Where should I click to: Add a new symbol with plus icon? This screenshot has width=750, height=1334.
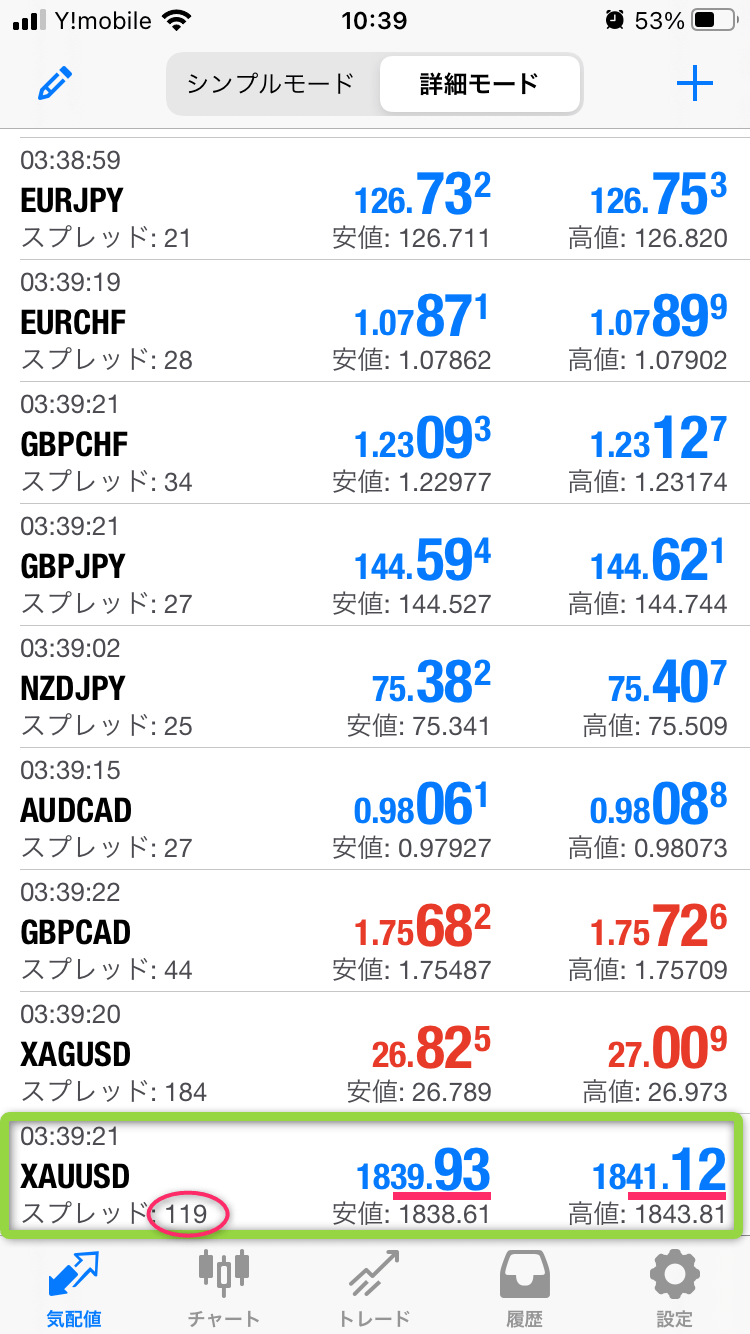(694, 84)
